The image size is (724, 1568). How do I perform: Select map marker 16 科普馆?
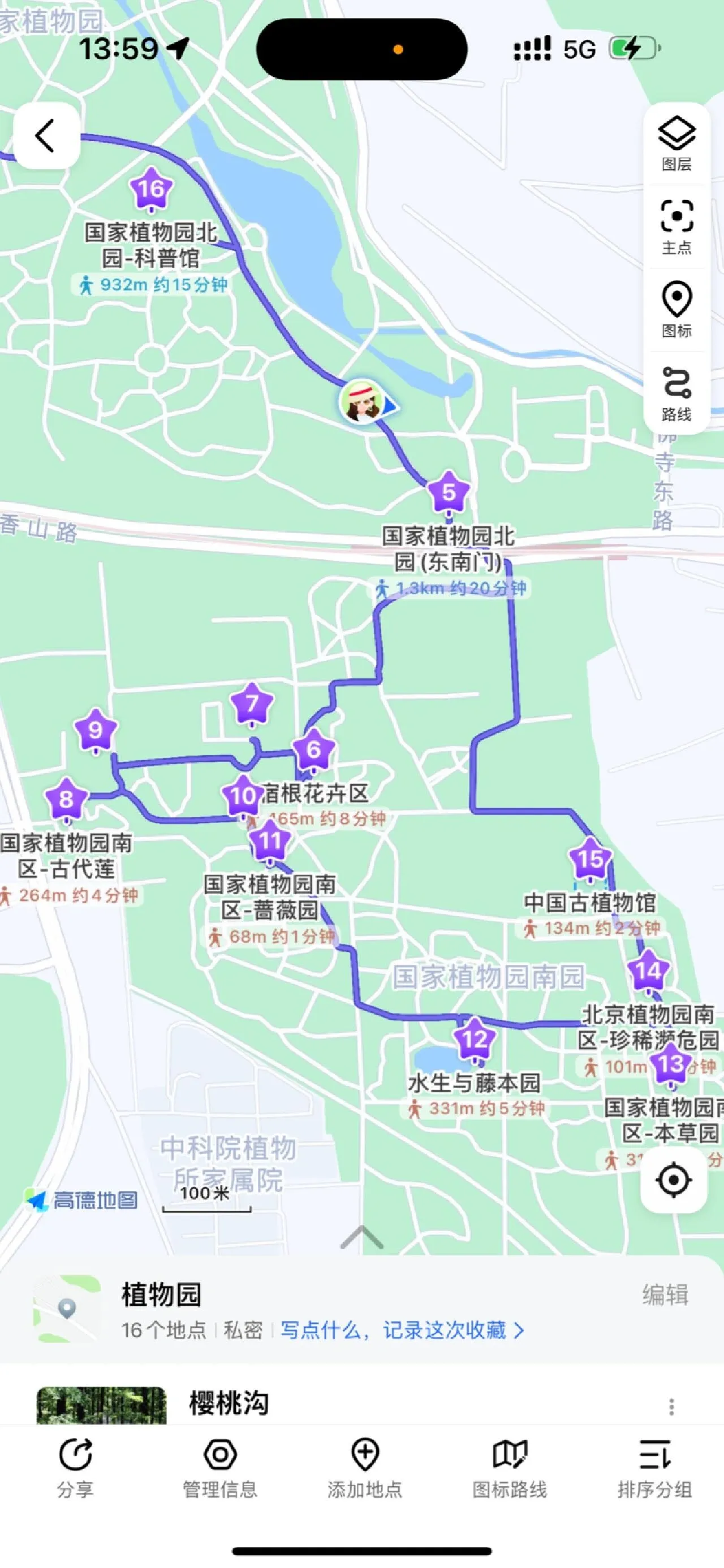151,190
